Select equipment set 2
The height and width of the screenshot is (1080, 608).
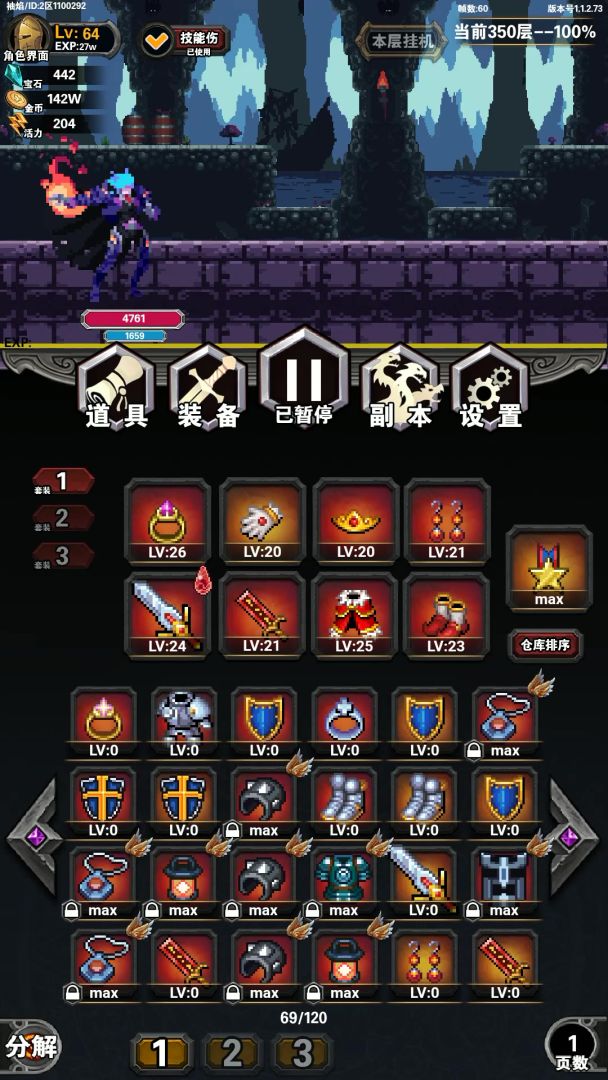[x=62, y=518]
